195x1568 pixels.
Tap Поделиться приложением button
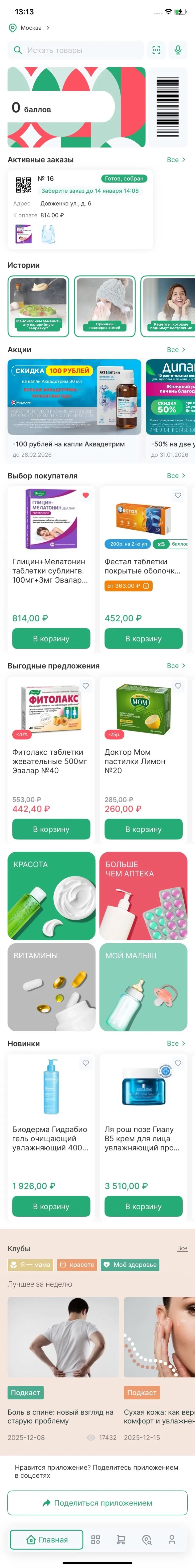click(x=97, y=1503)
